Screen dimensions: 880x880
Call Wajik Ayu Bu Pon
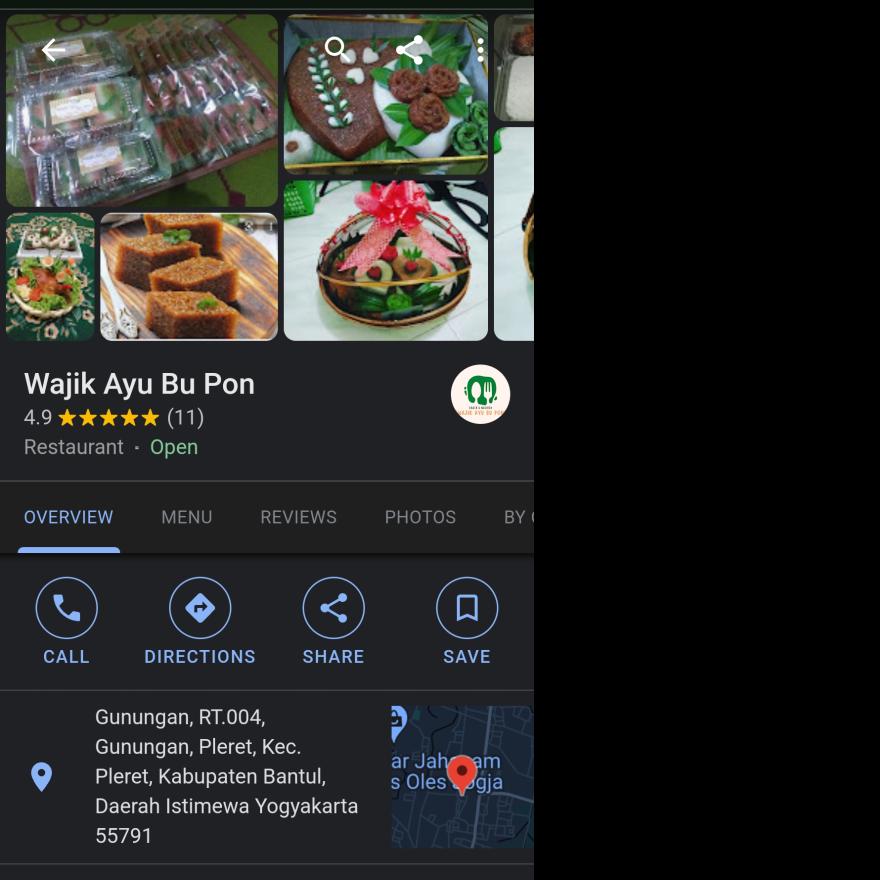[x=67, y=621]
